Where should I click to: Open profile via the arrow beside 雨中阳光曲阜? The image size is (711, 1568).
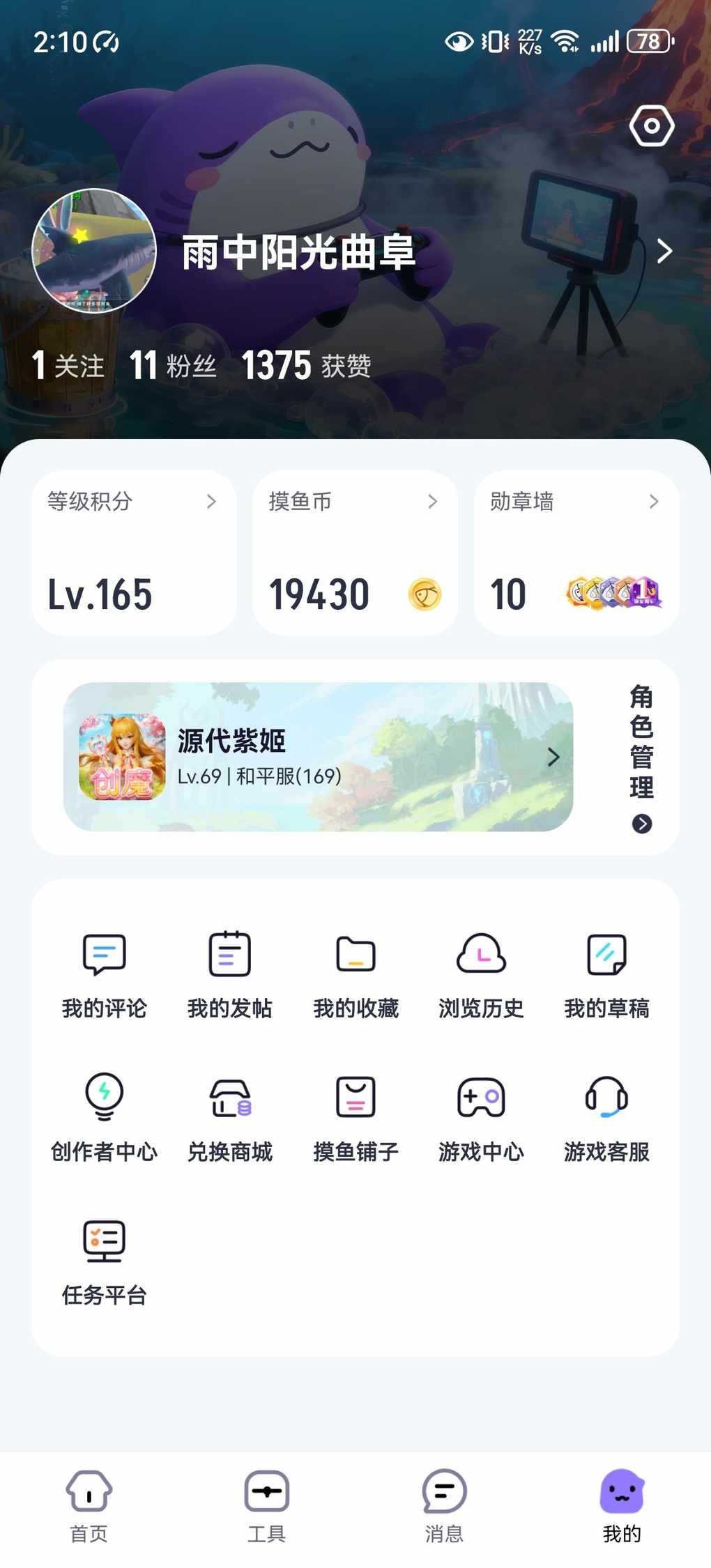(664, 251)
